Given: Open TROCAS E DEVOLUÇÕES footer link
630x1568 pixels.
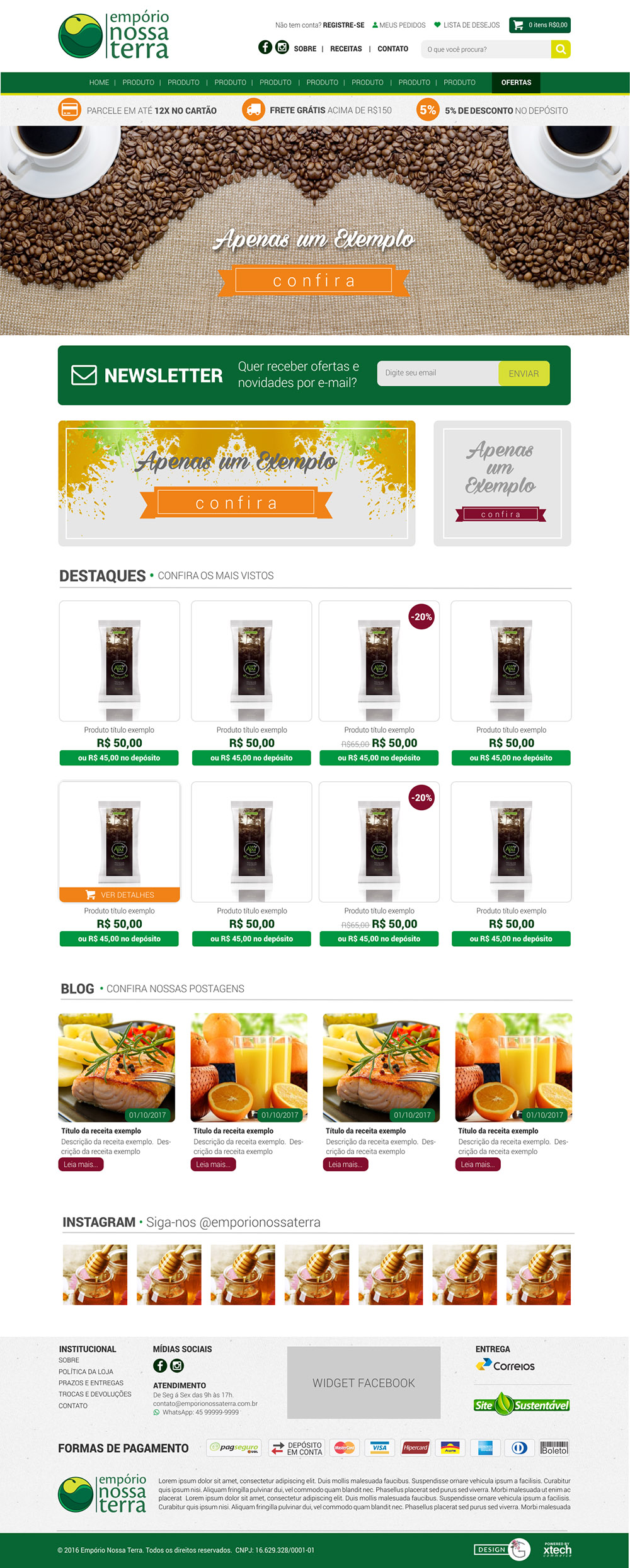Looking at the screenshot, I should click(x=94, y=1394).
